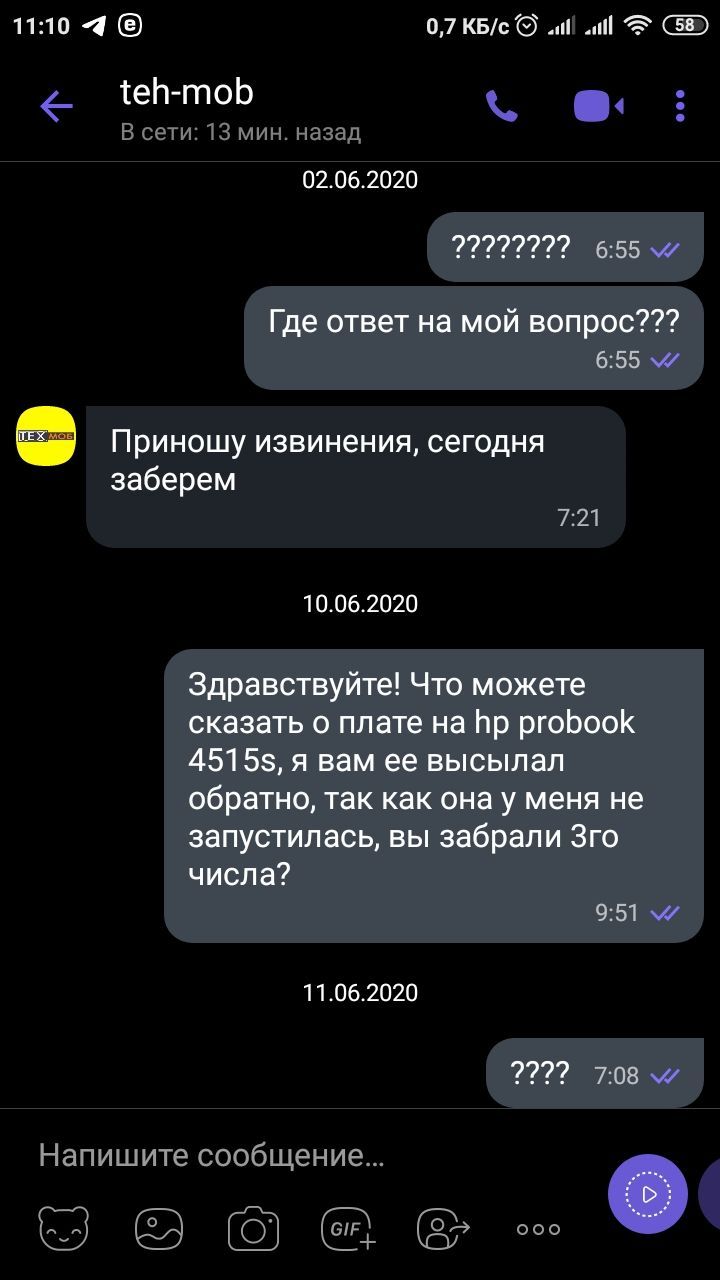Start a voice call with teh-mob

[x=501, y=106]
